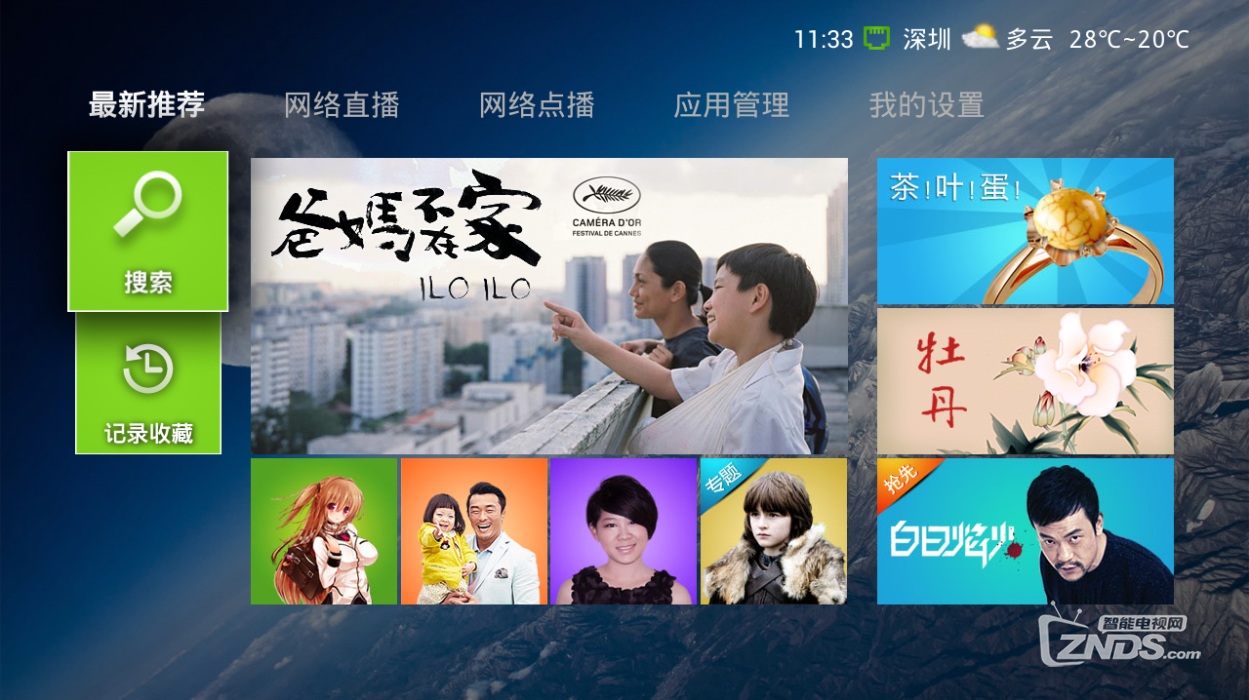Open the 爸妈不在家 ILO ILO banner

pos(549,306)
